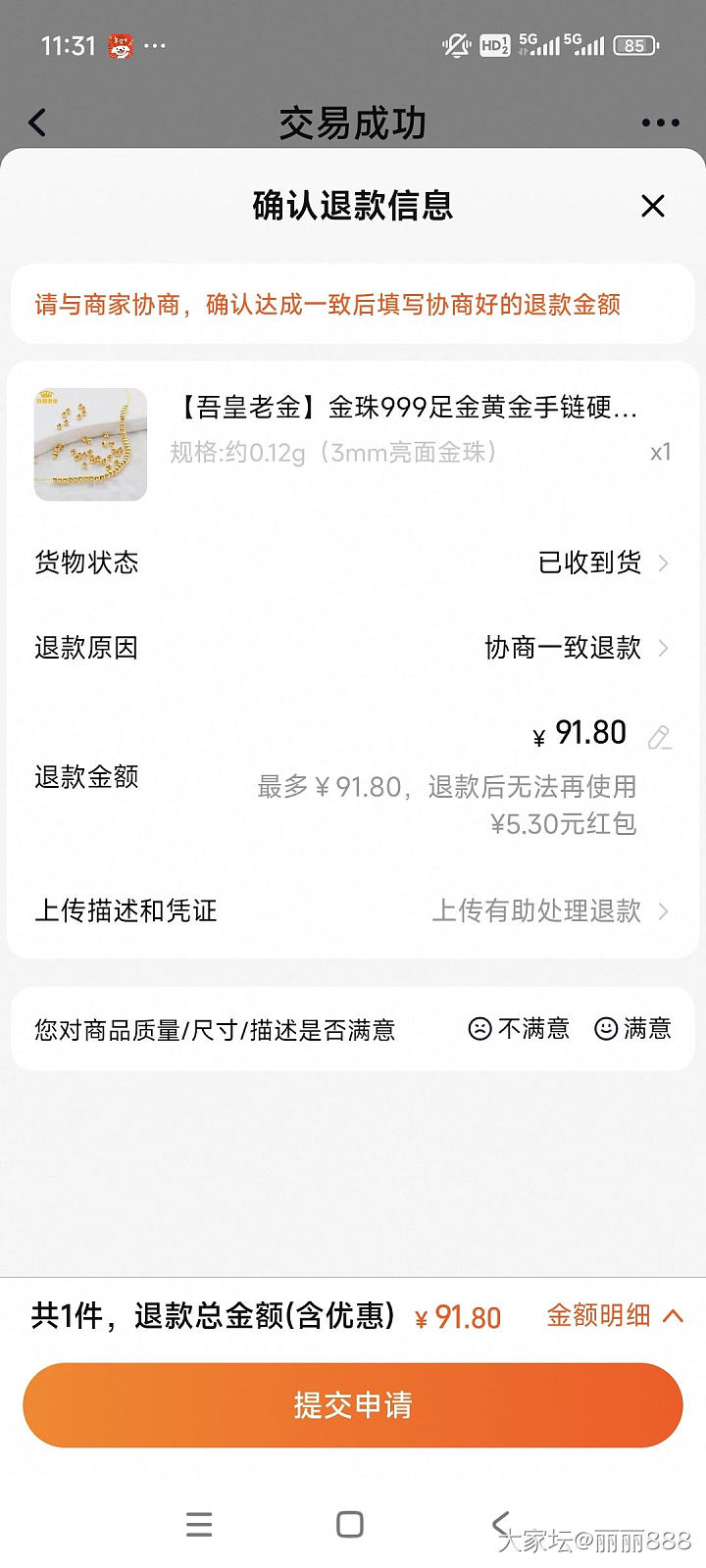
Task: Open recent apps from navigation bar
Action: coord(199,1524)
